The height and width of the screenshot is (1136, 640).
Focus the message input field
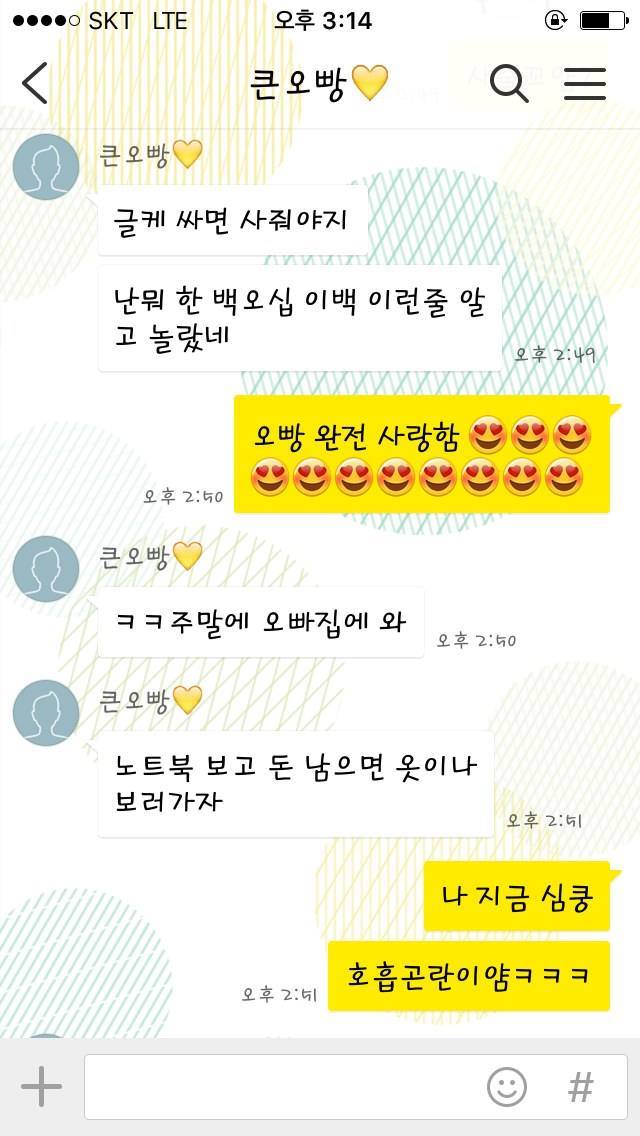pyautogui.click(x=280, y=1086)
